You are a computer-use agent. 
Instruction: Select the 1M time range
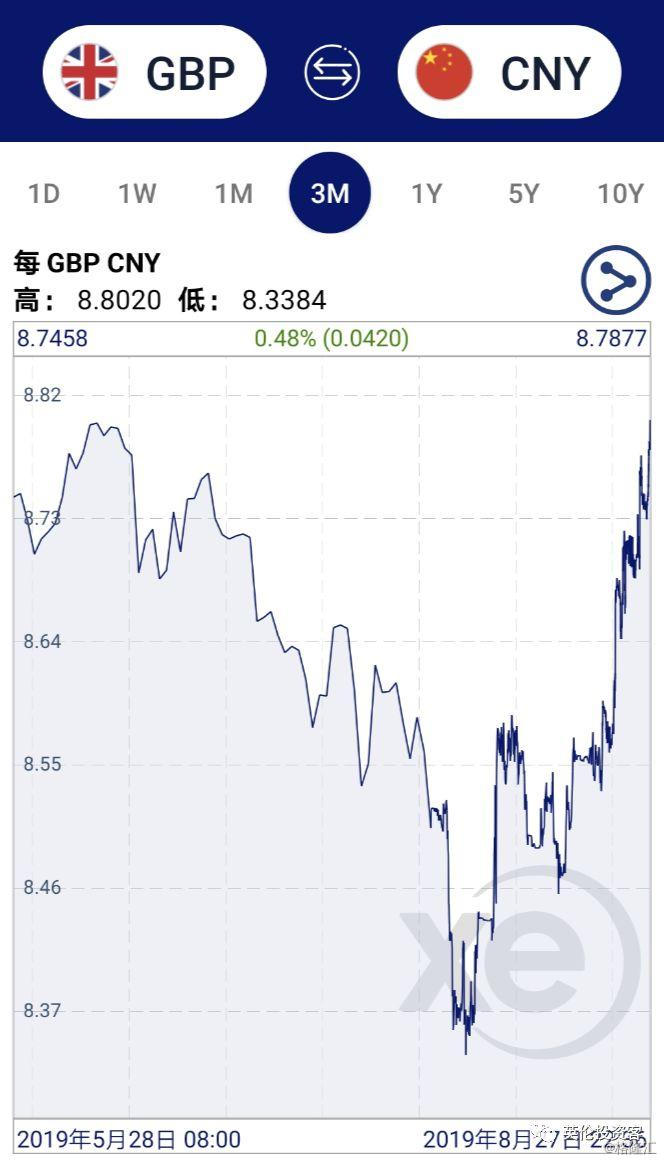click(234, 194)
